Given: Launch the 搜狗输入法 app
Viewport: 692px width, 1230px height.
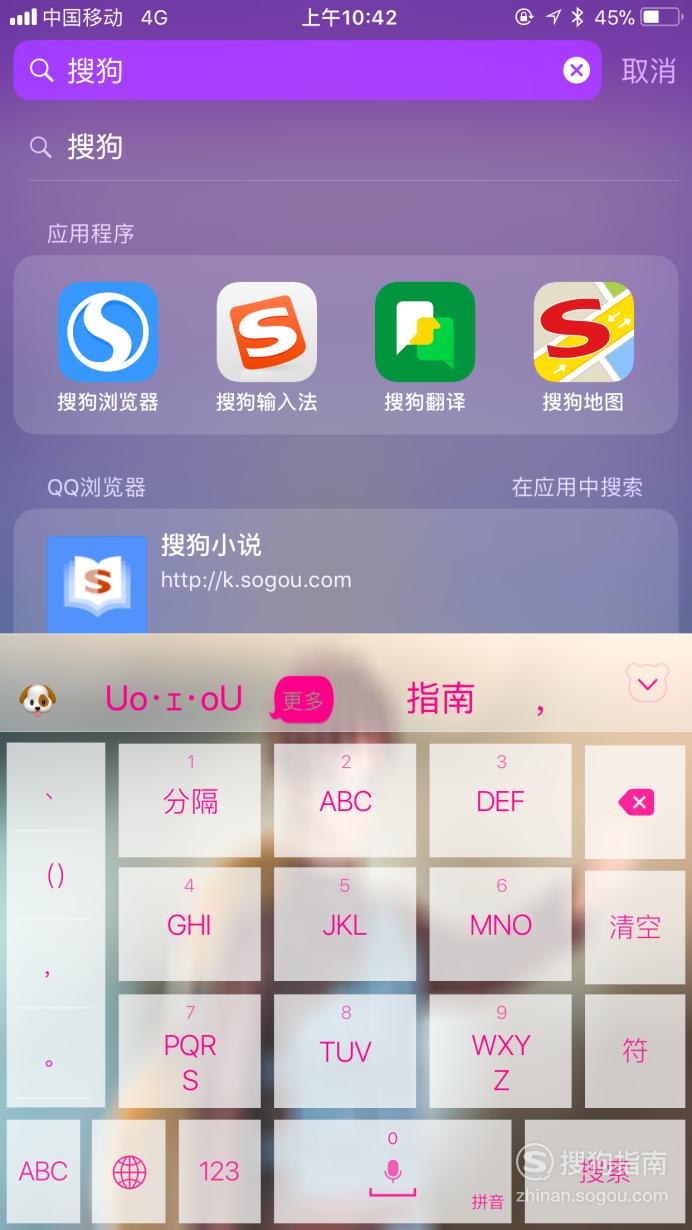Looking at the screenshot, I should tap(266, 346).
